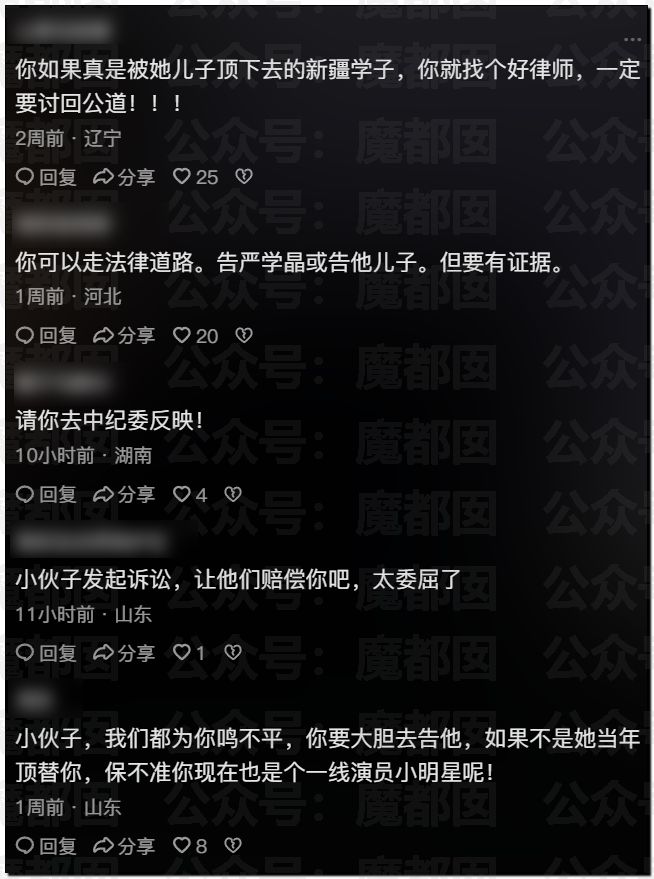The height and width of the screenshot is (879, 654).
Task: Share the comment about 一线演员小明星
Action: (124, 846)
